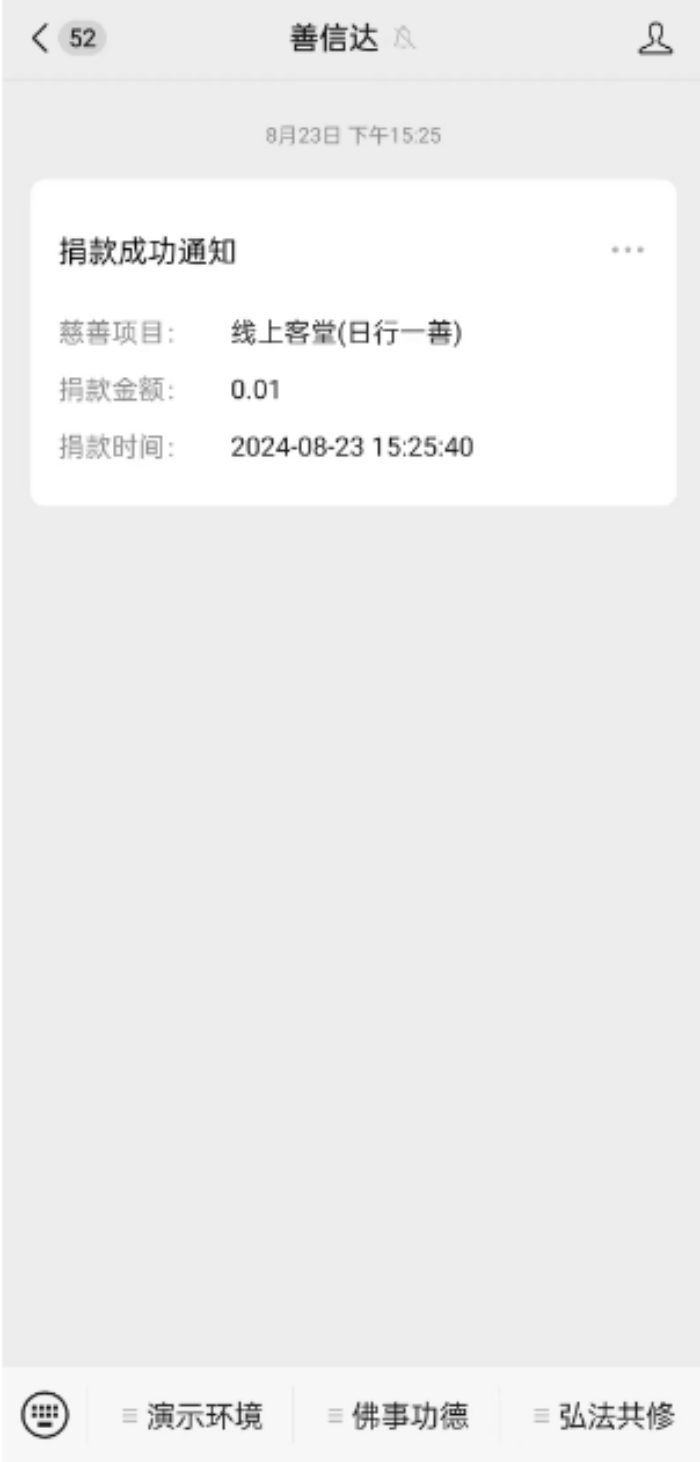The image size is (700, 1462).
Task: Switch to the keyboard input
Action: point(45,1415)
